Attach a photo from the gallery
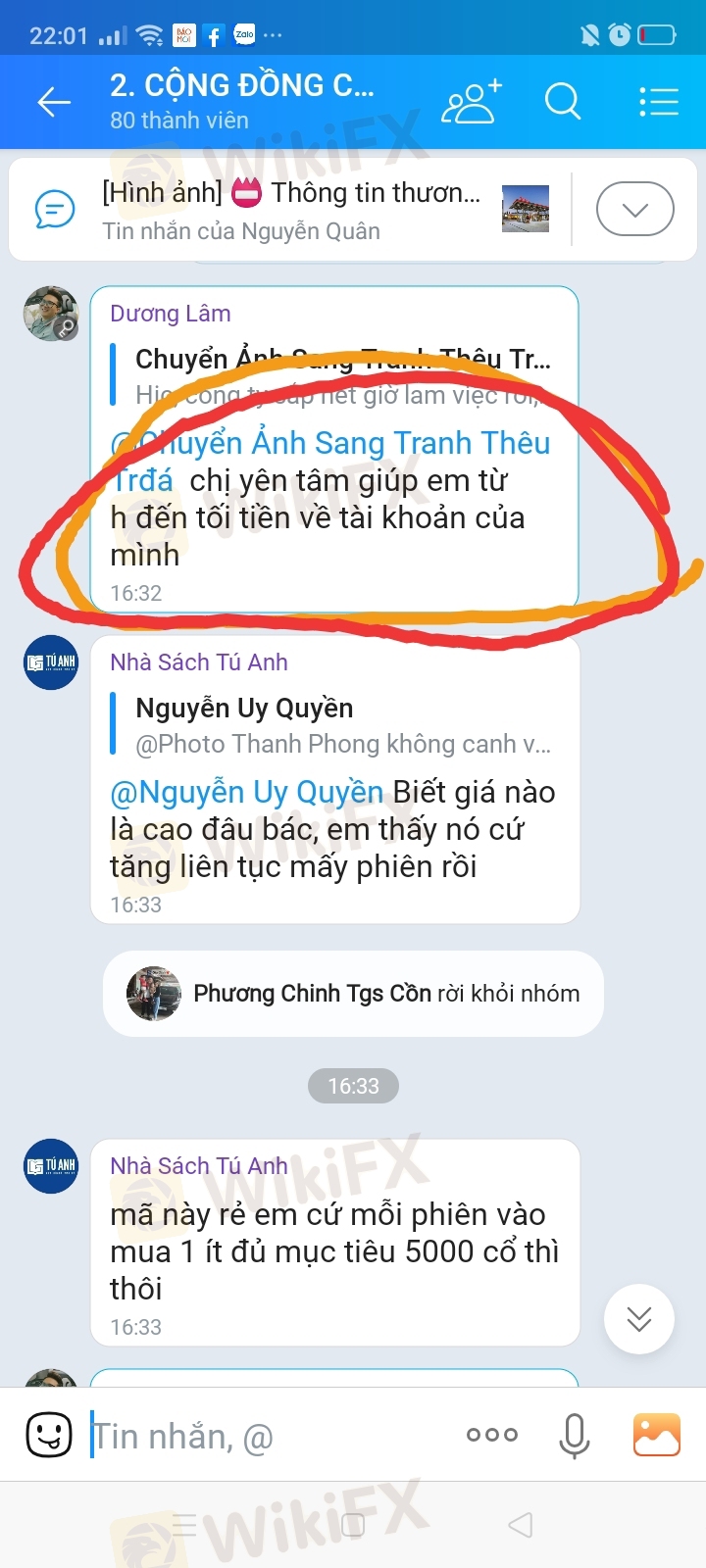The image size is (706, 1568). (x=656, y=1435)
